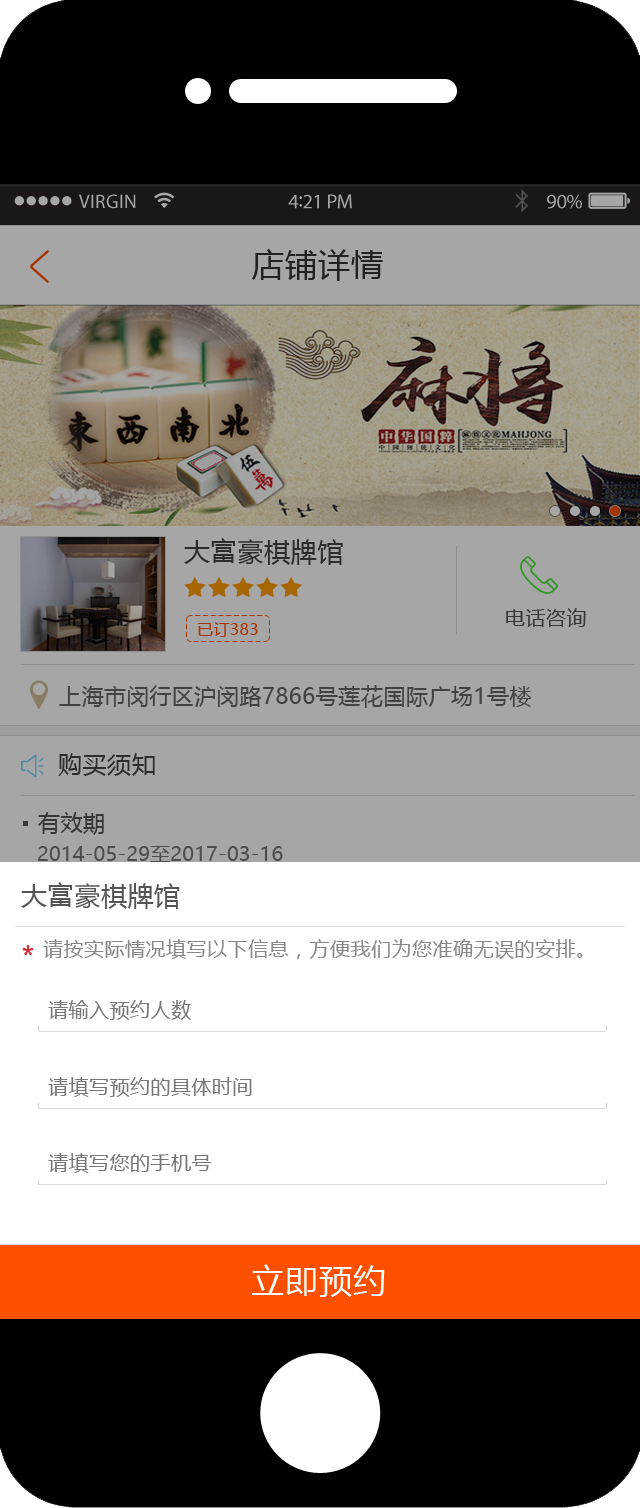Open the mahjong banner image

click(x=320, y=415)
